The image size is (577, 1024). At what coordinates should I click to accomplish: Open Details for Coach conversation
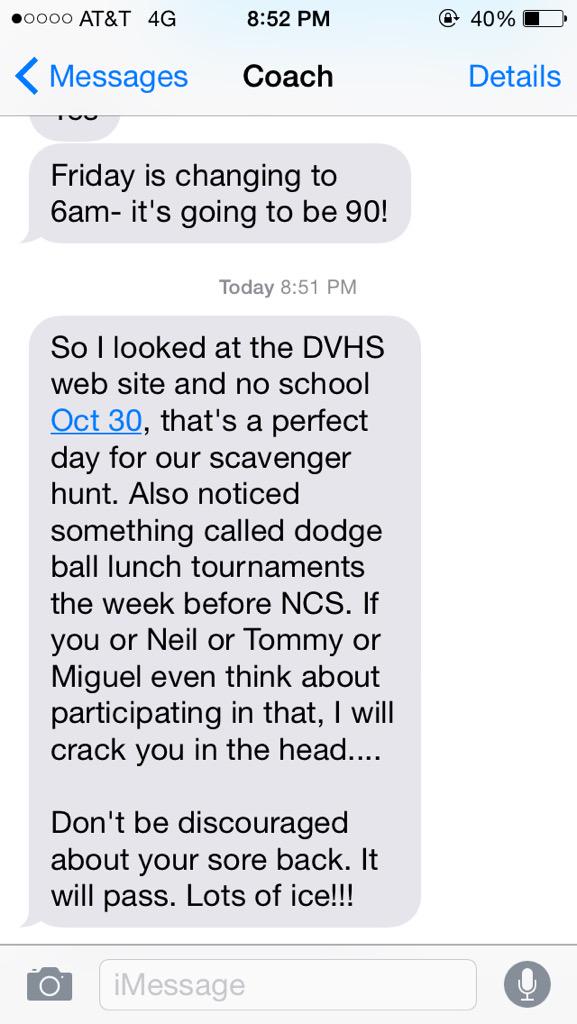[514, 76]
